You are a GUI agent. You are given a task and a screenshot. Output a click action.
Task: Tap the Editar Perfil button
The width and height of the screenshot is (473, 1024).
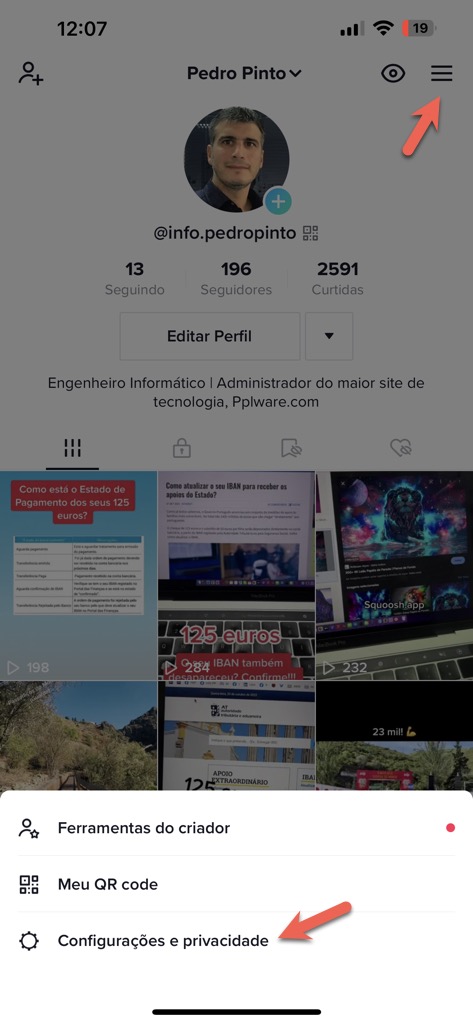[x=210, y=336]
